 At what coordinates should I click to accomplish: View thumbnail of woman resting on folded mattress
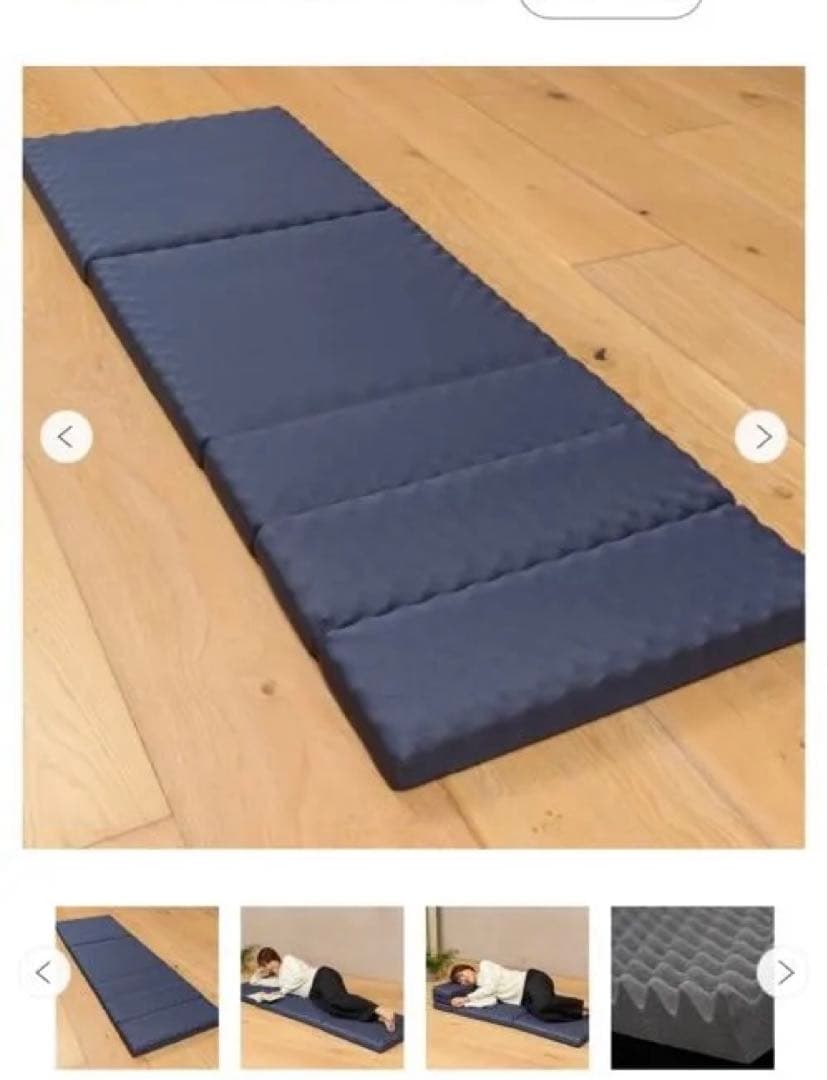pos(507,986)
